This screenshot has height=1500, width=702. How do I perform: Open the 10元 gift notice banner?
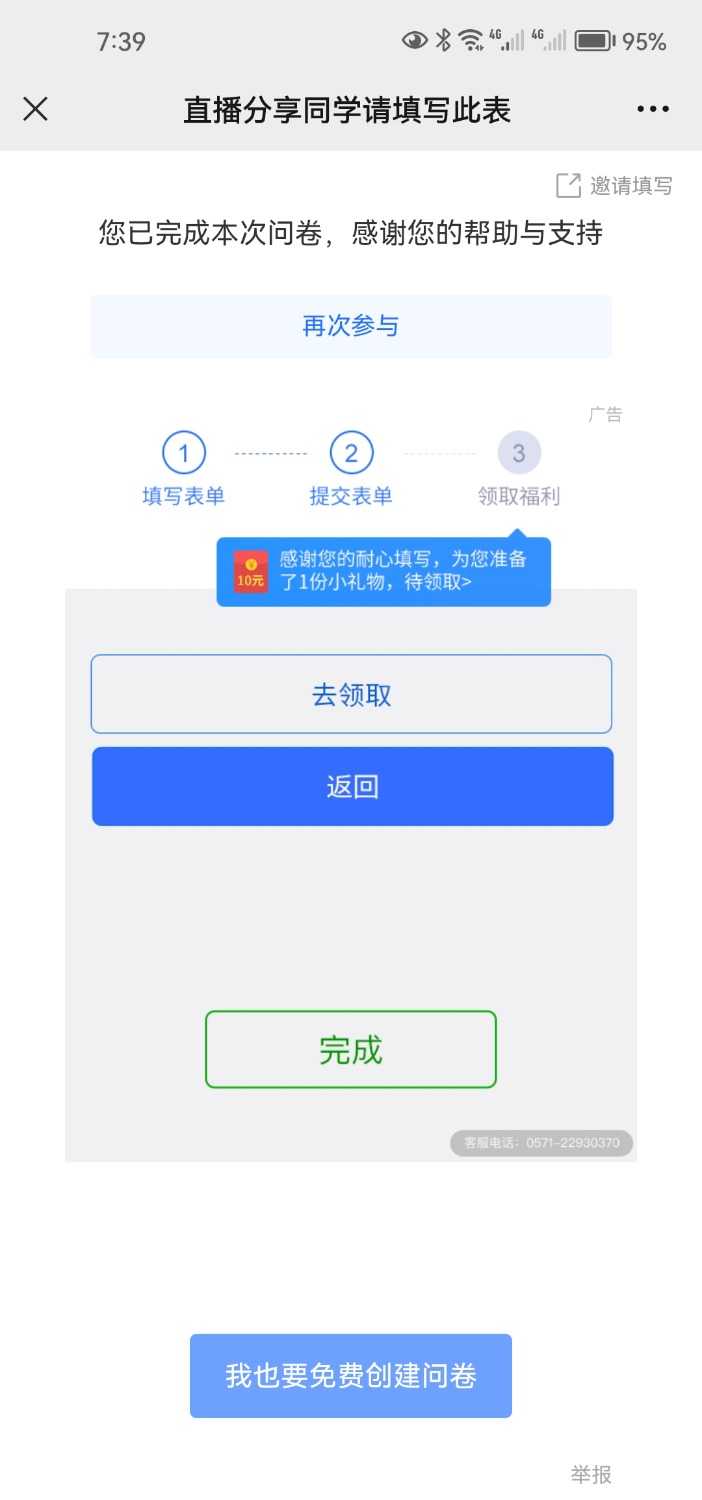(x=384, y=572)
